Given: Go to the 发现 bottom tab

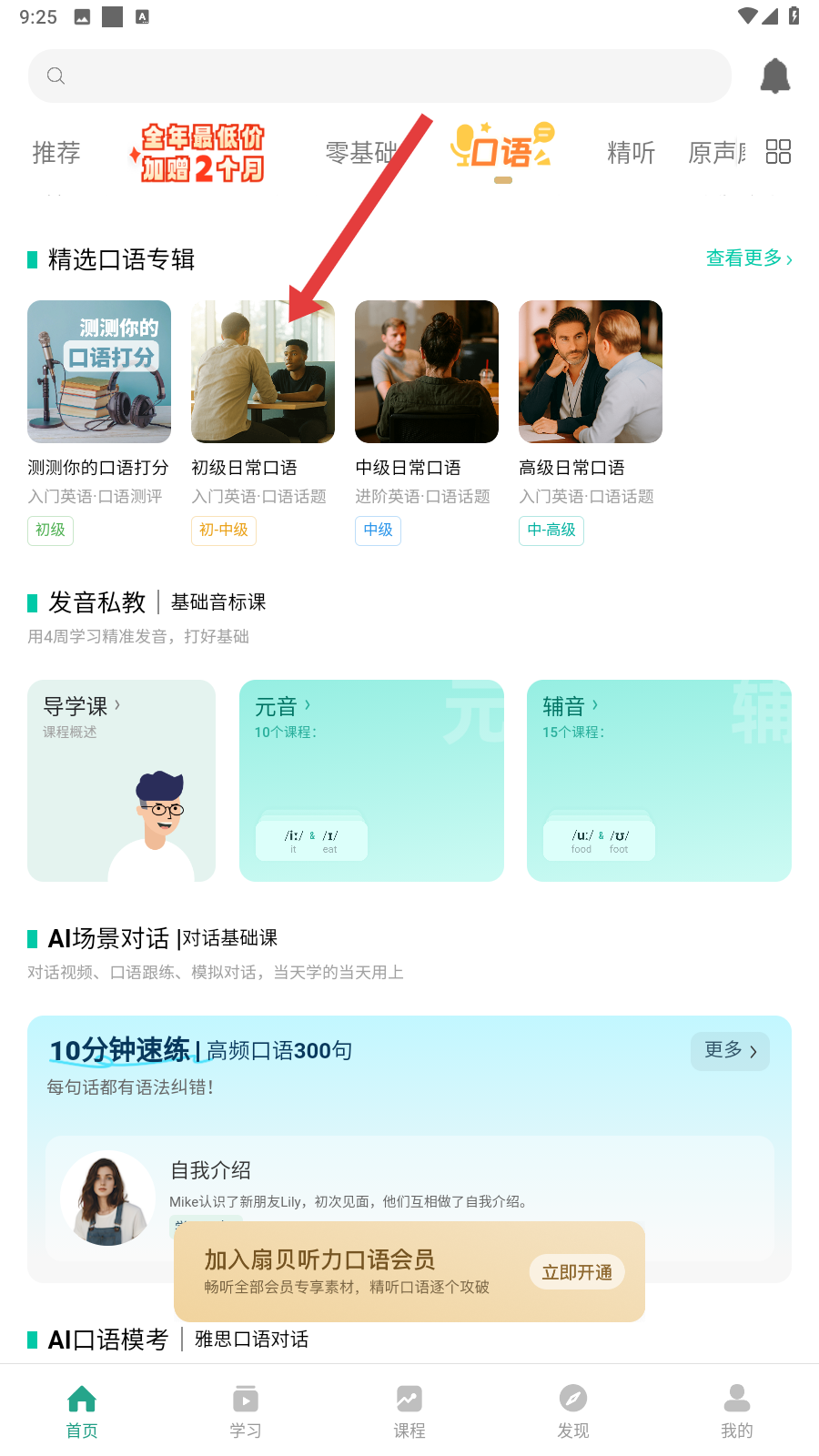Looking at the screenshot, I should point(573,1410).
